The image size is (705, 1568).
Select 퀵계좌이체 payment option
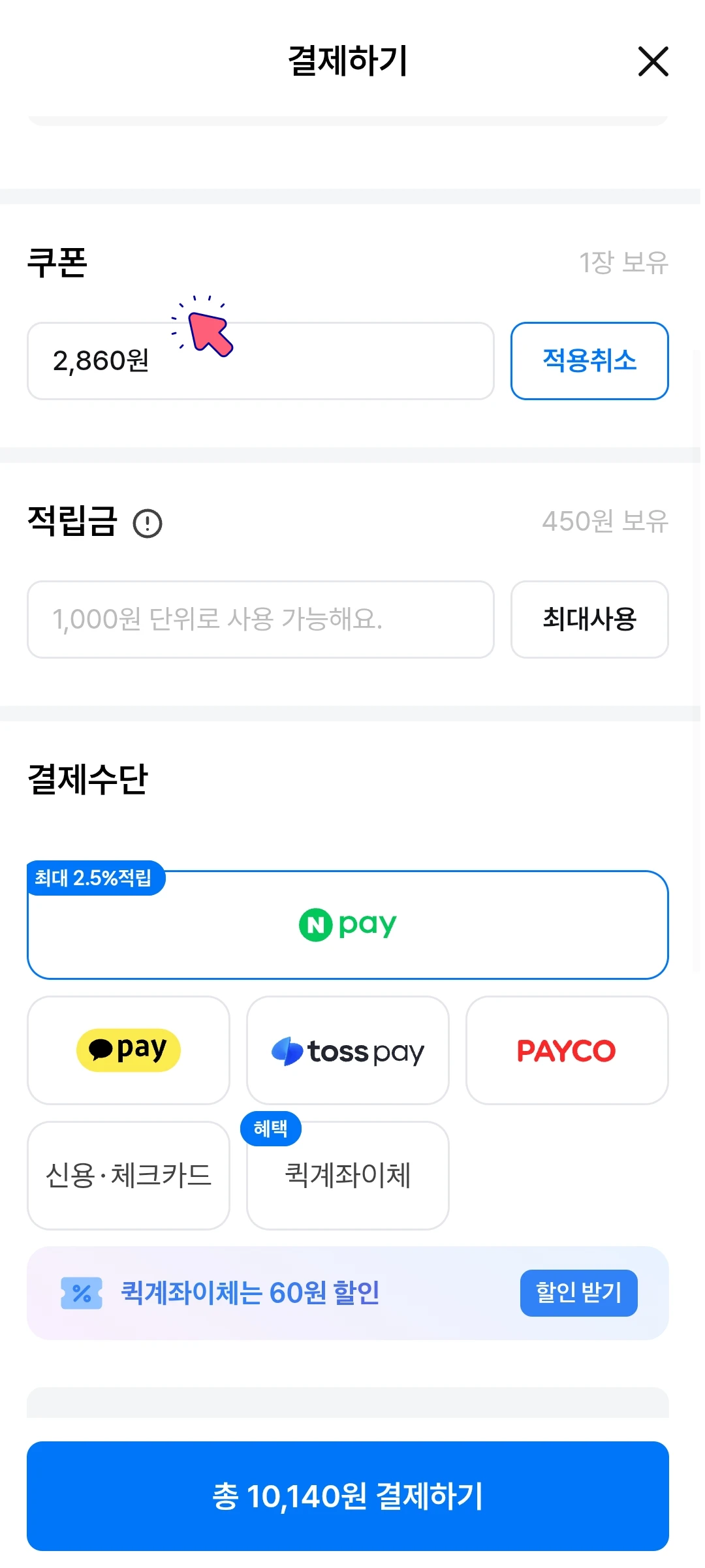(348, 1176)
